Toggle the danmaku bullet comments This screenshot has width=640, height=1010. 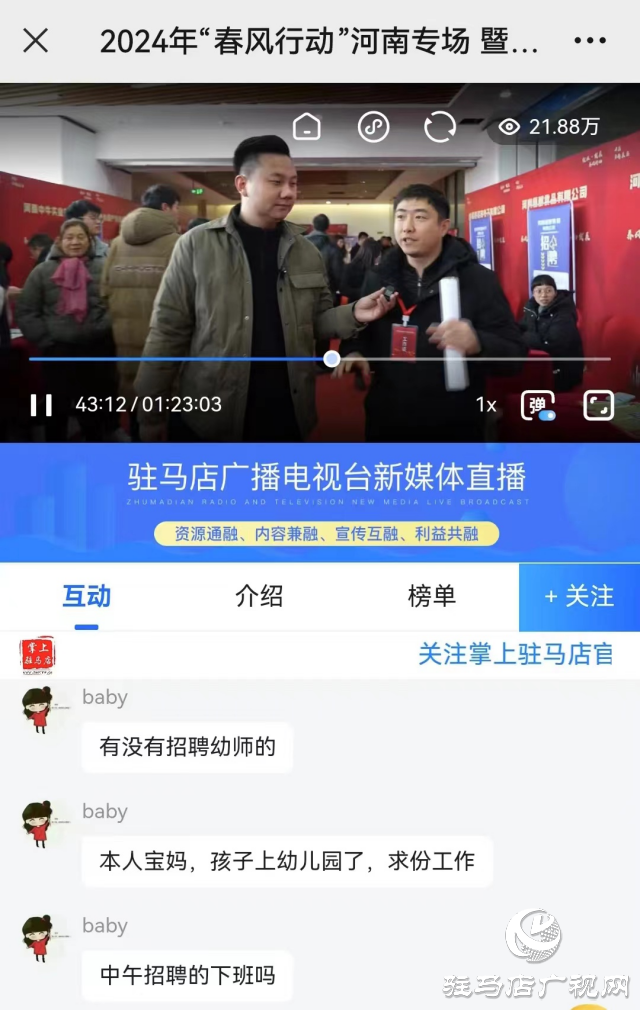coord(538,405)
